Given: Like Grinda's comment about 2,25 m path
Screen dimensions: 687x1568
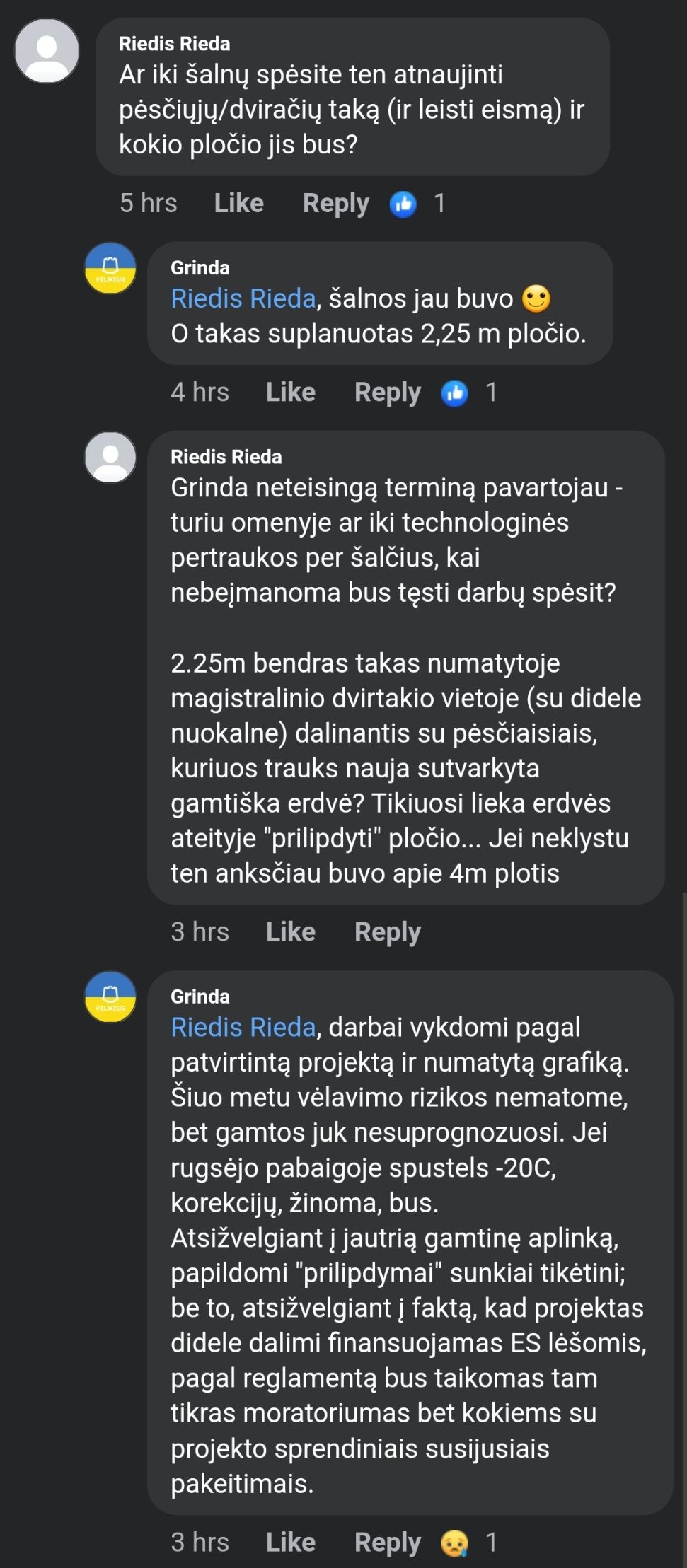Looking at the screenshot, I should (290, 392).
